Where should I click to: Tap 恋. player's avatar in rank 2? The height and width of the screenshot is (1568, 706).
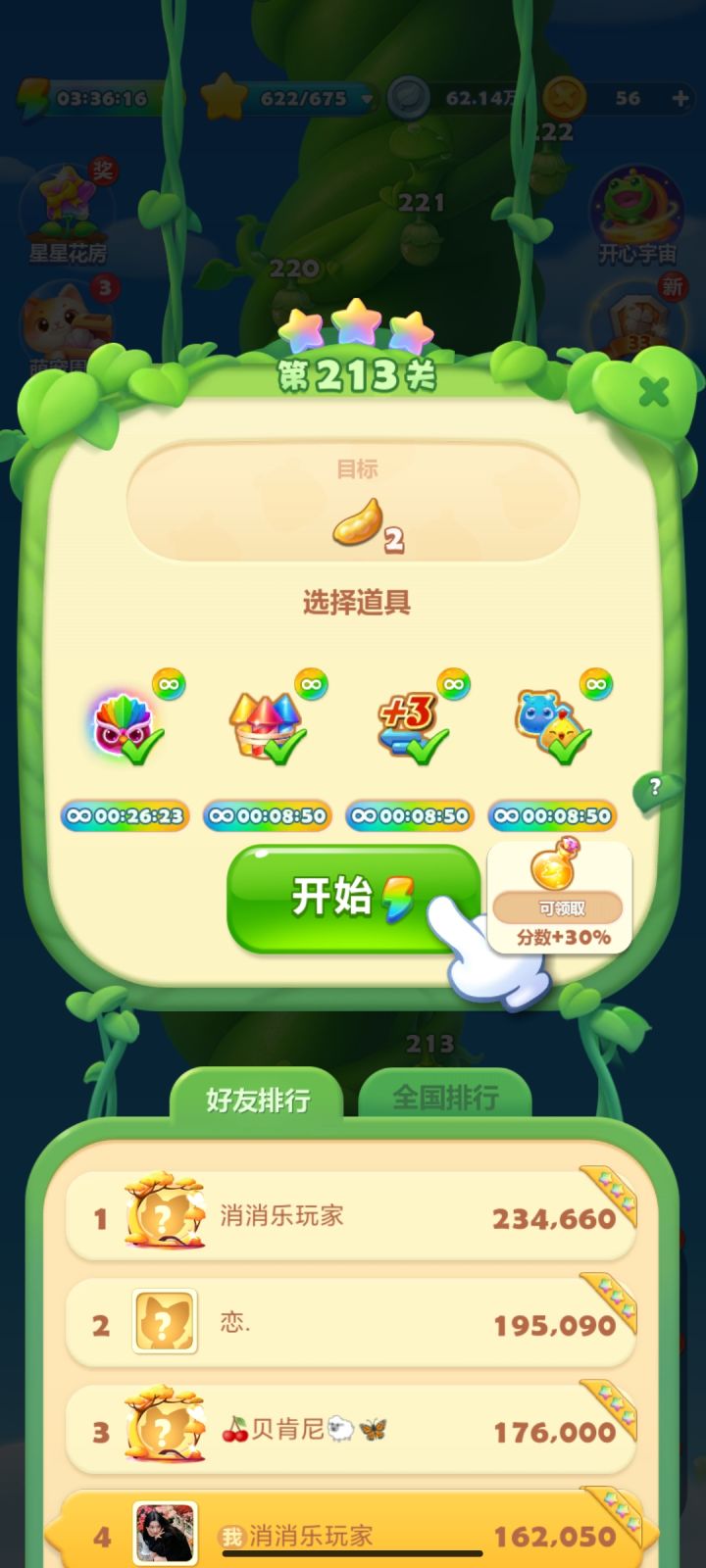coord(165,1323)
